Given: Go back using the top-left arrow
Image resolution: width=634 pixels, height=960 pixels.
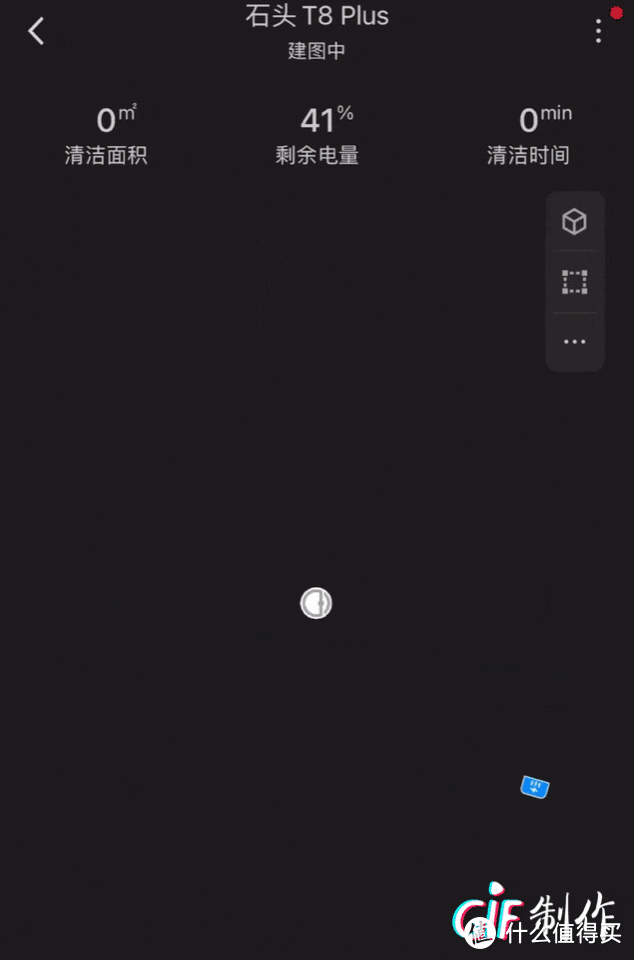Looking at the screenshot, I should (x=36, y=31).
